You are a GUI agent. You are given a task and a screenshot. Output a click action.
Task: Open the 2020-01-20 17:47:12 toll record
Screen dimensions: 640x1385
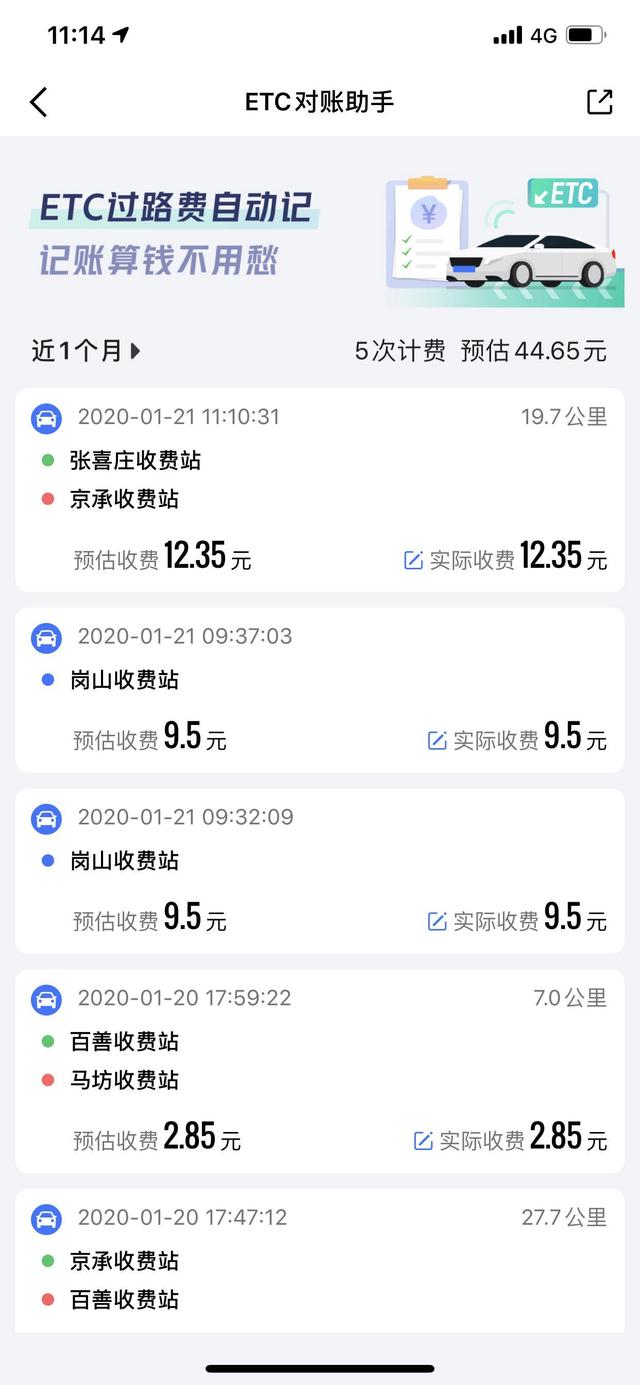point(320,1261)
